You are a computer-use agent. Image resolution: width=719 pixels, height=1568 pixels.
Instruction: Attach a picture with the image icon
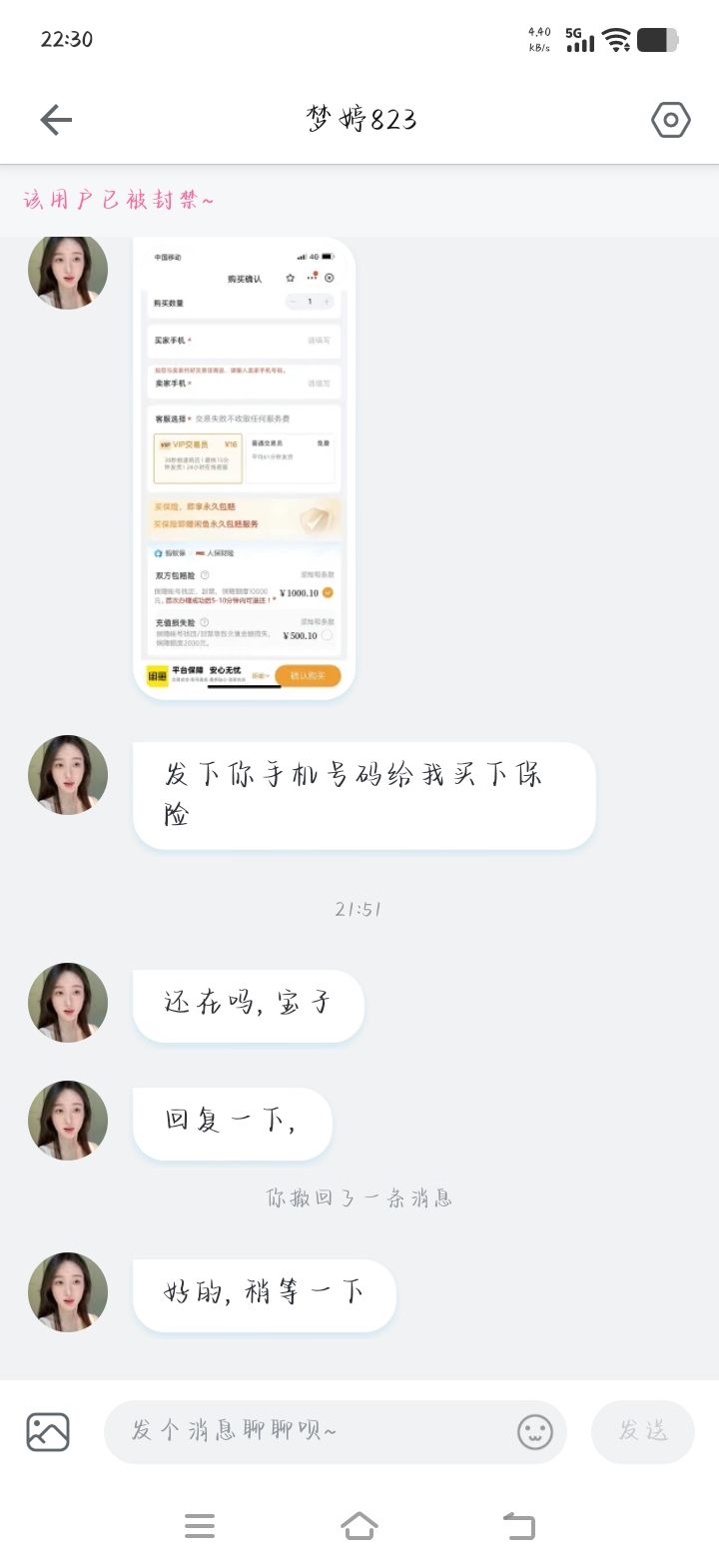tap(48, 1431)
